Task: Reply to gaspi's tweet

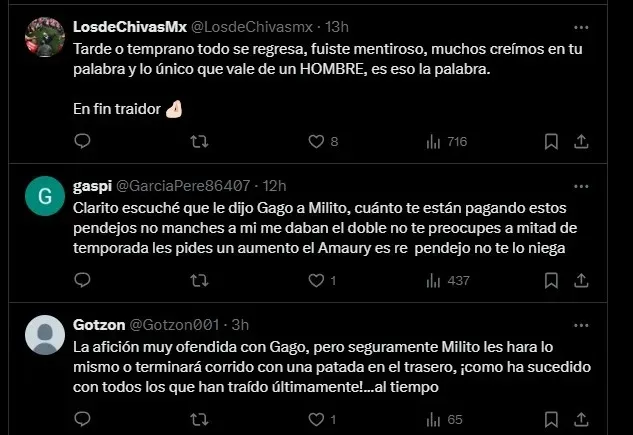Action: pos(83,281)
